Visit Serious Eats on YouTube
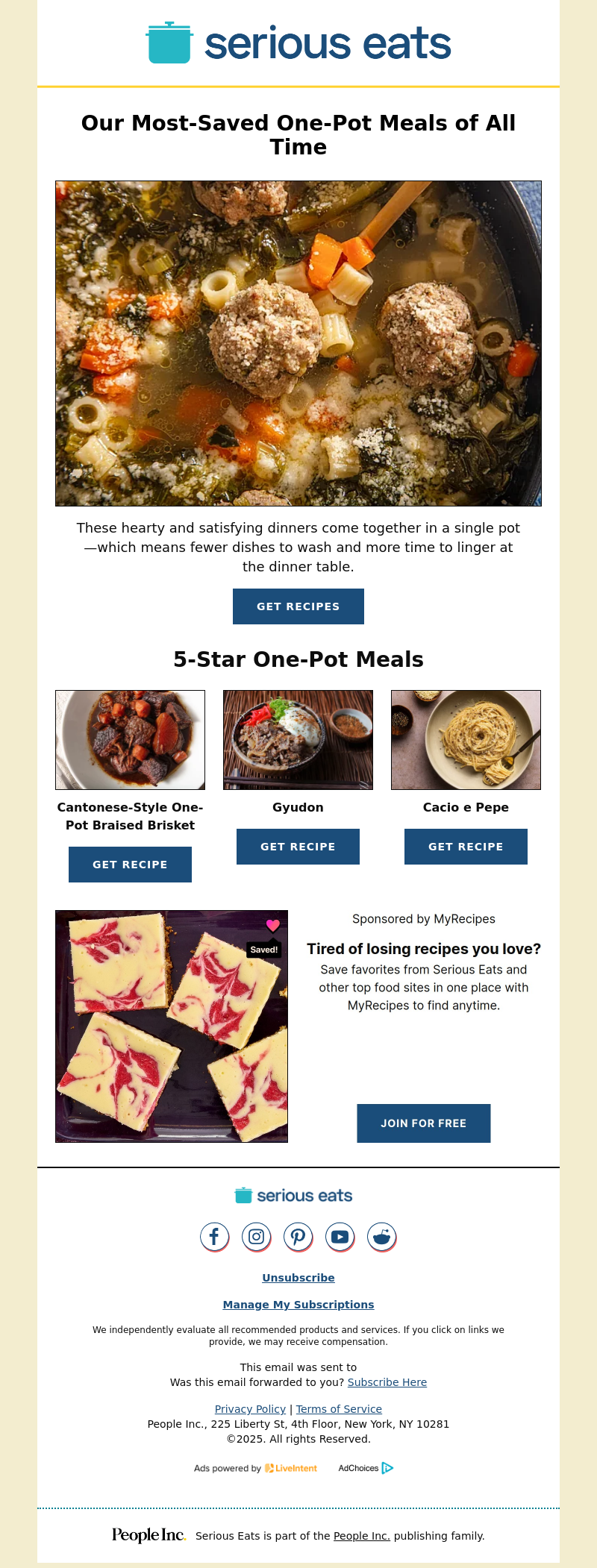This screenshot has width=597, height=1568. (340, 1237)
